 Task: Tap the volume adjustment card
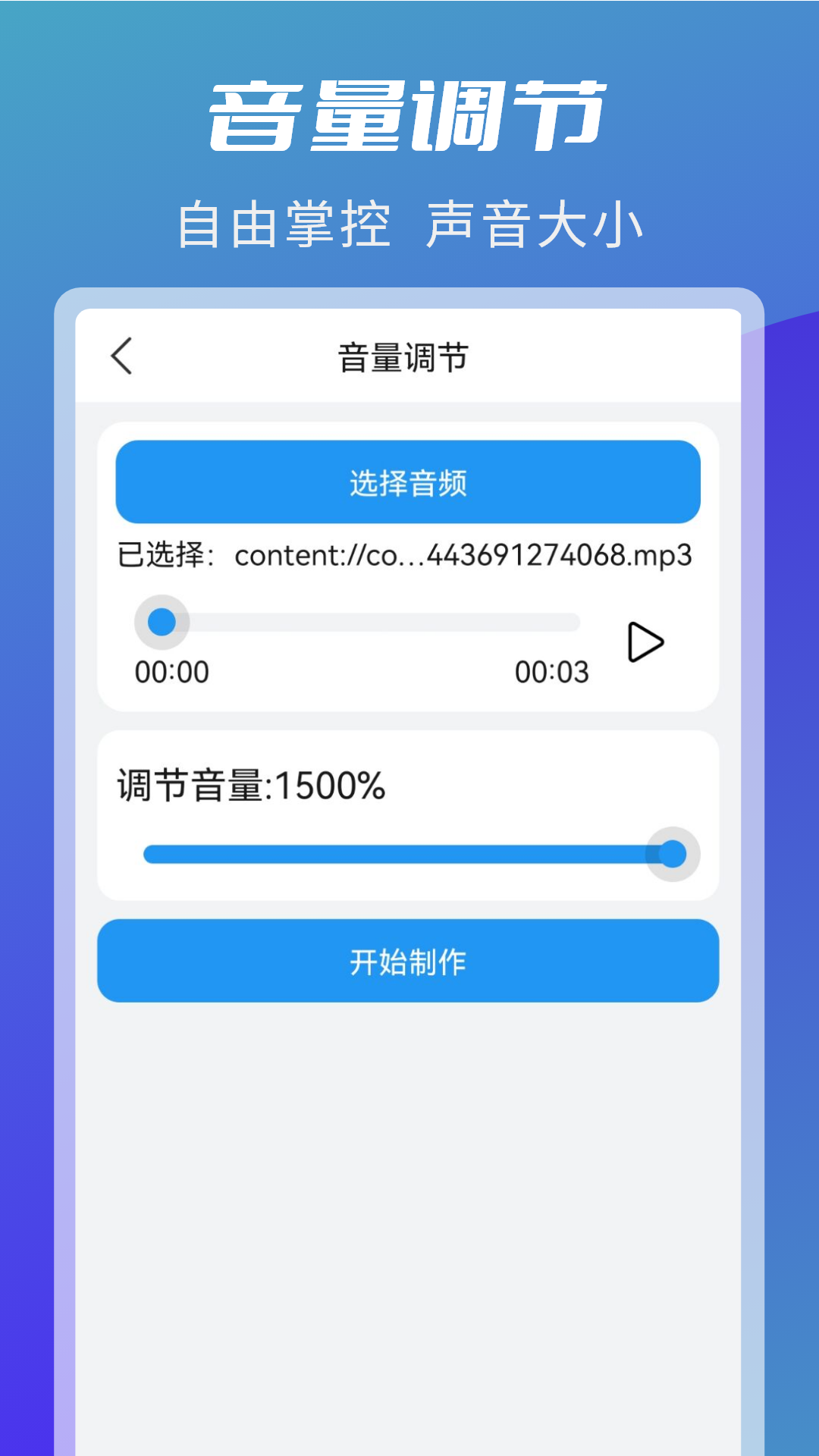[x=409, y=815]
